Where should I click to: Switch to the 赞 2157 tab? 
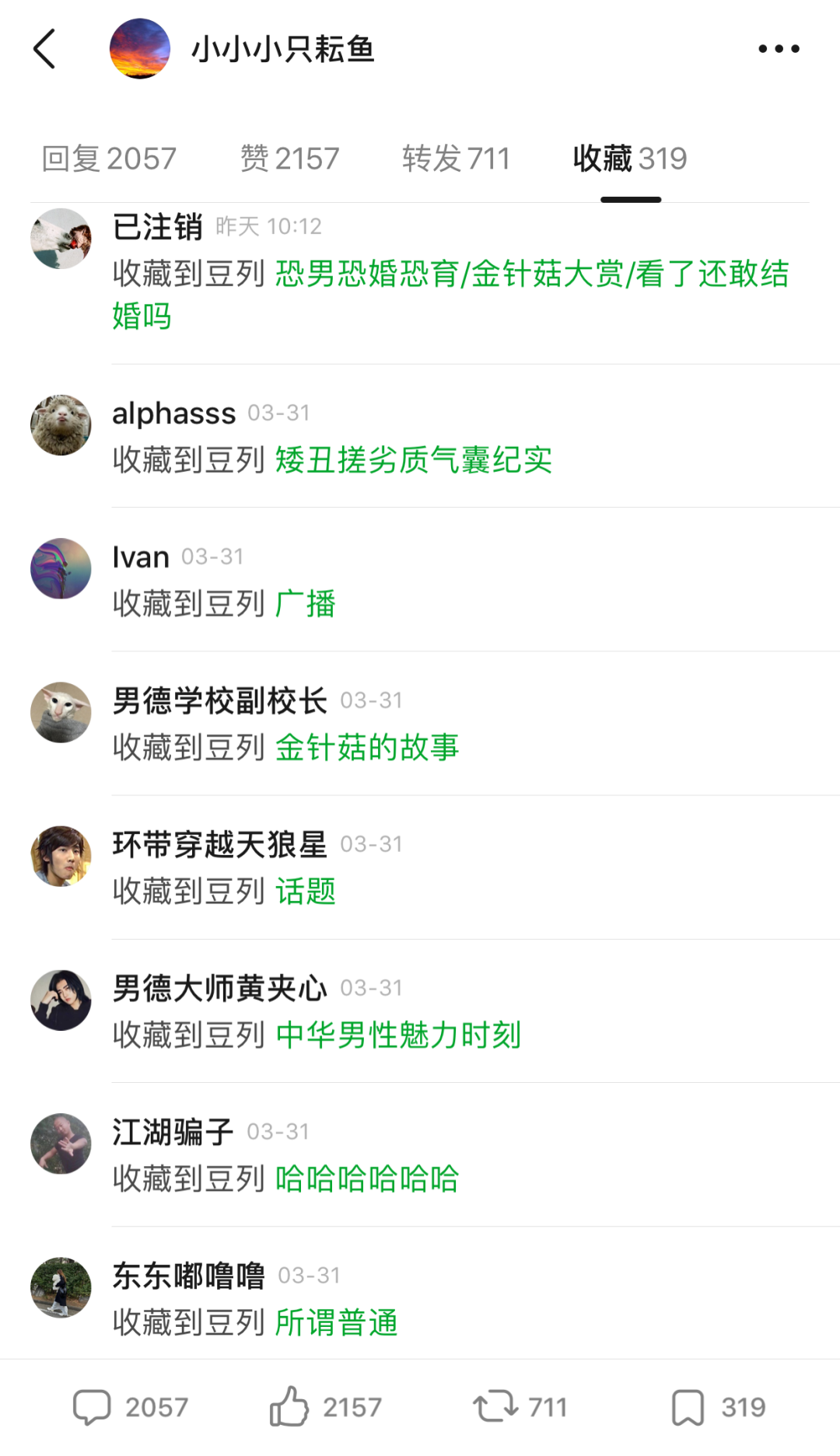pyautogui.click(x=289, y=159)
